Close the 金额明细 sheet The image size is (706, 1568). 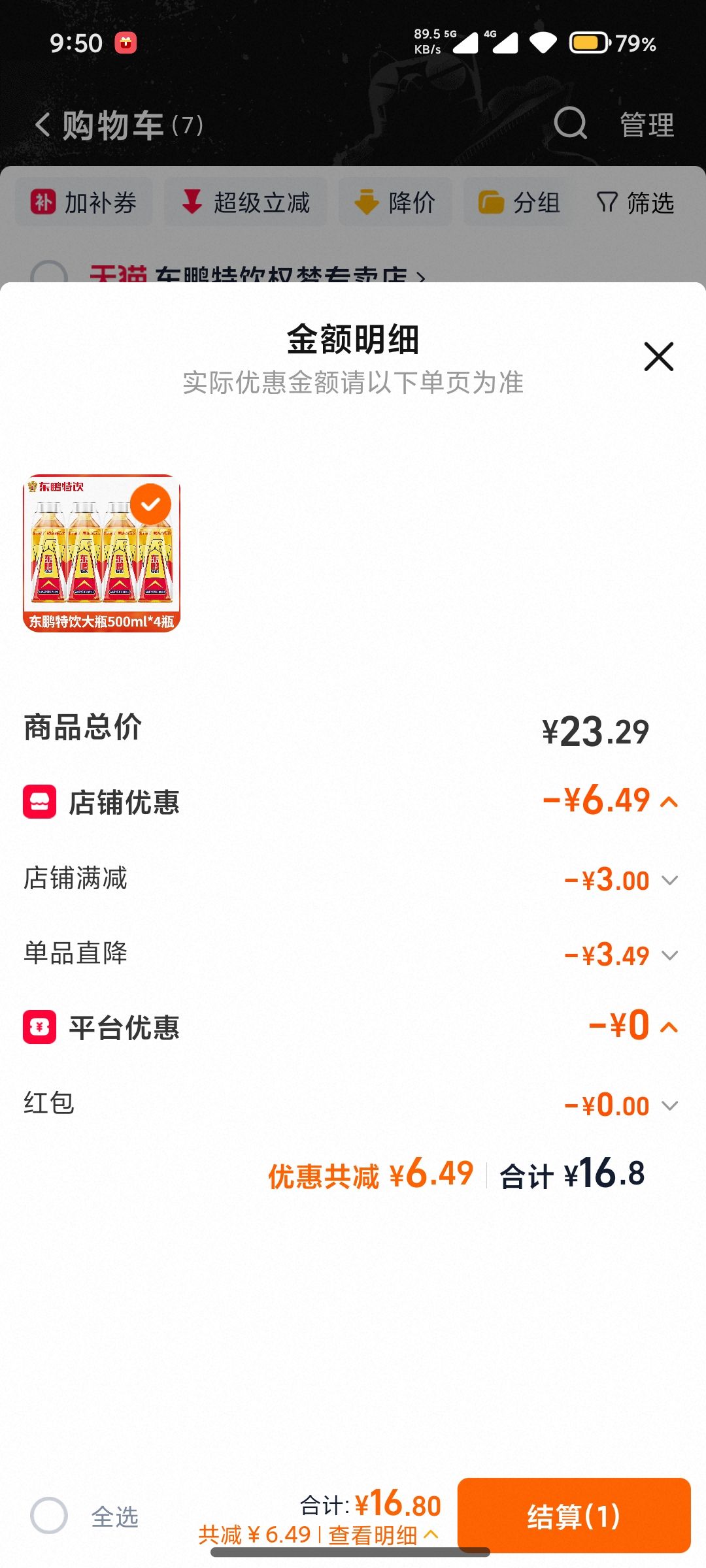[658, 357]
